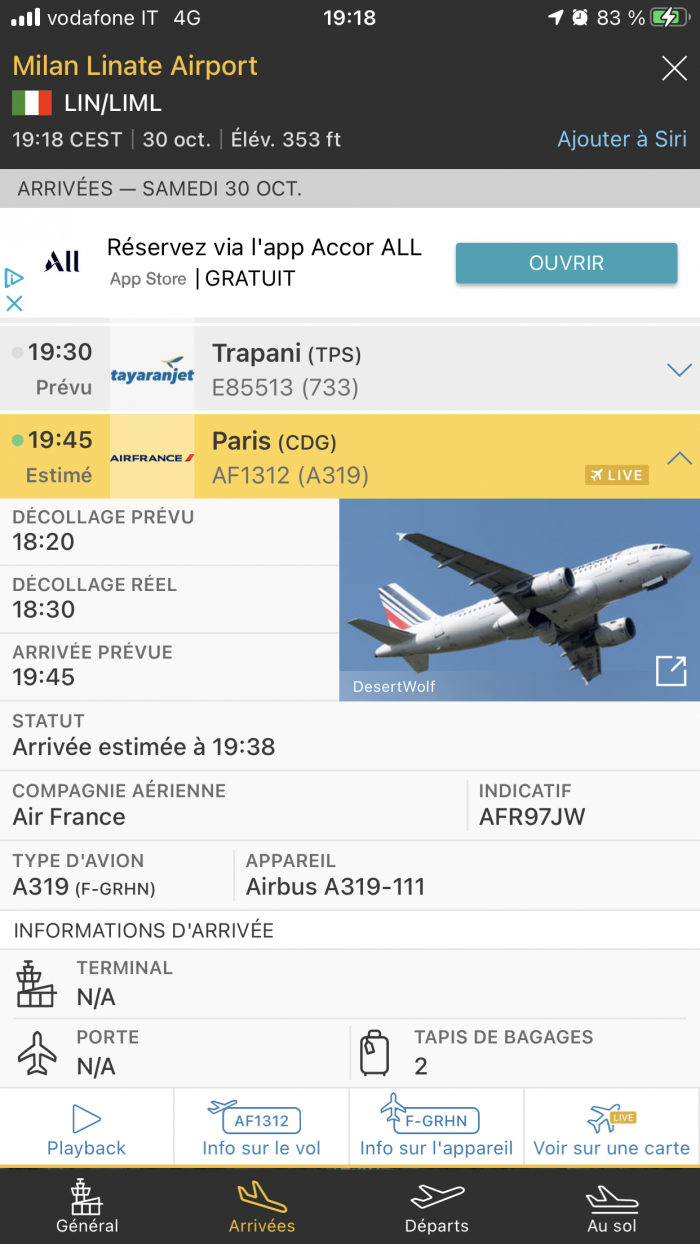View the flight on a live map
This screenshot has height=1244, width=700.
tap(611, 1129)
